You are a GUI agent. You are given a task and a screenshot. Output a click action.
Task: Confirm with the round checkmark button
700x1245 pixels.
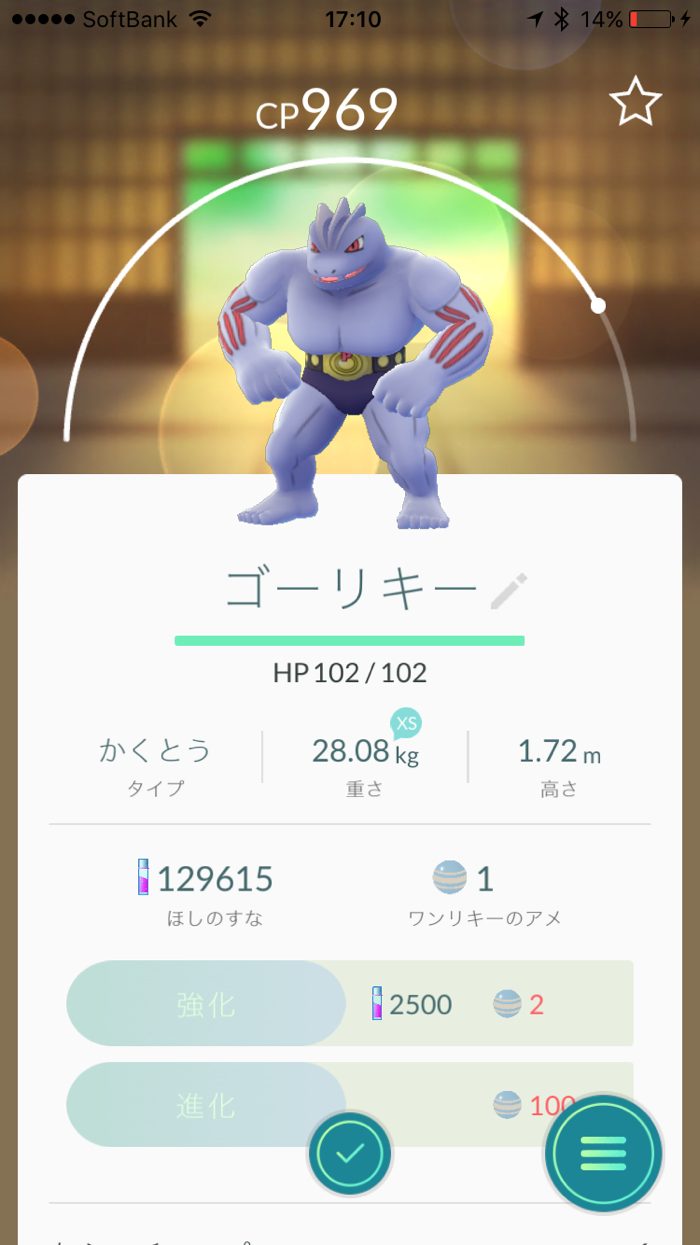(x=350, y=1153)
